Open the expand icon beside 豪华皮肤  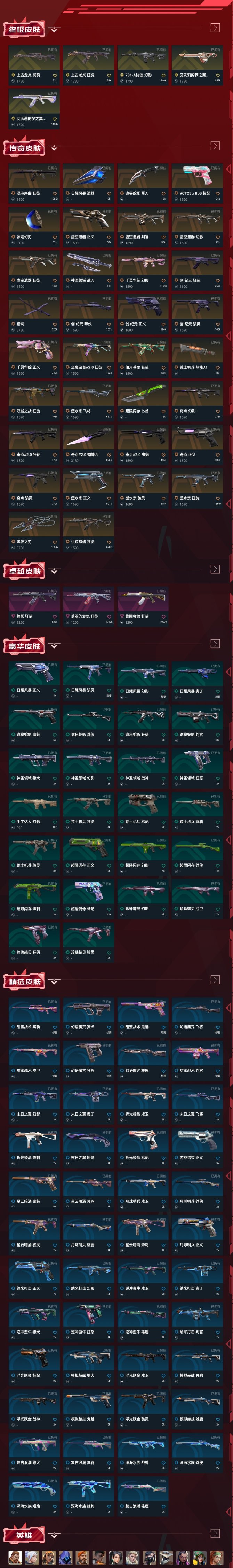[215, 643]
